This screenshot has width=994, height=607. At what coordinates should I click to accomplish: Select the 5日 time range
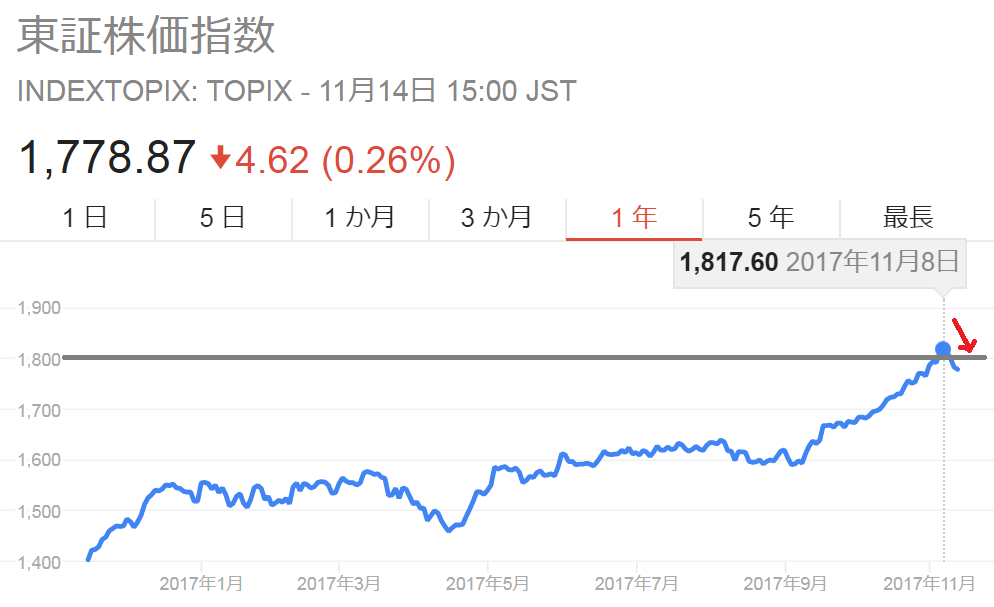click(x=222, y=218)
